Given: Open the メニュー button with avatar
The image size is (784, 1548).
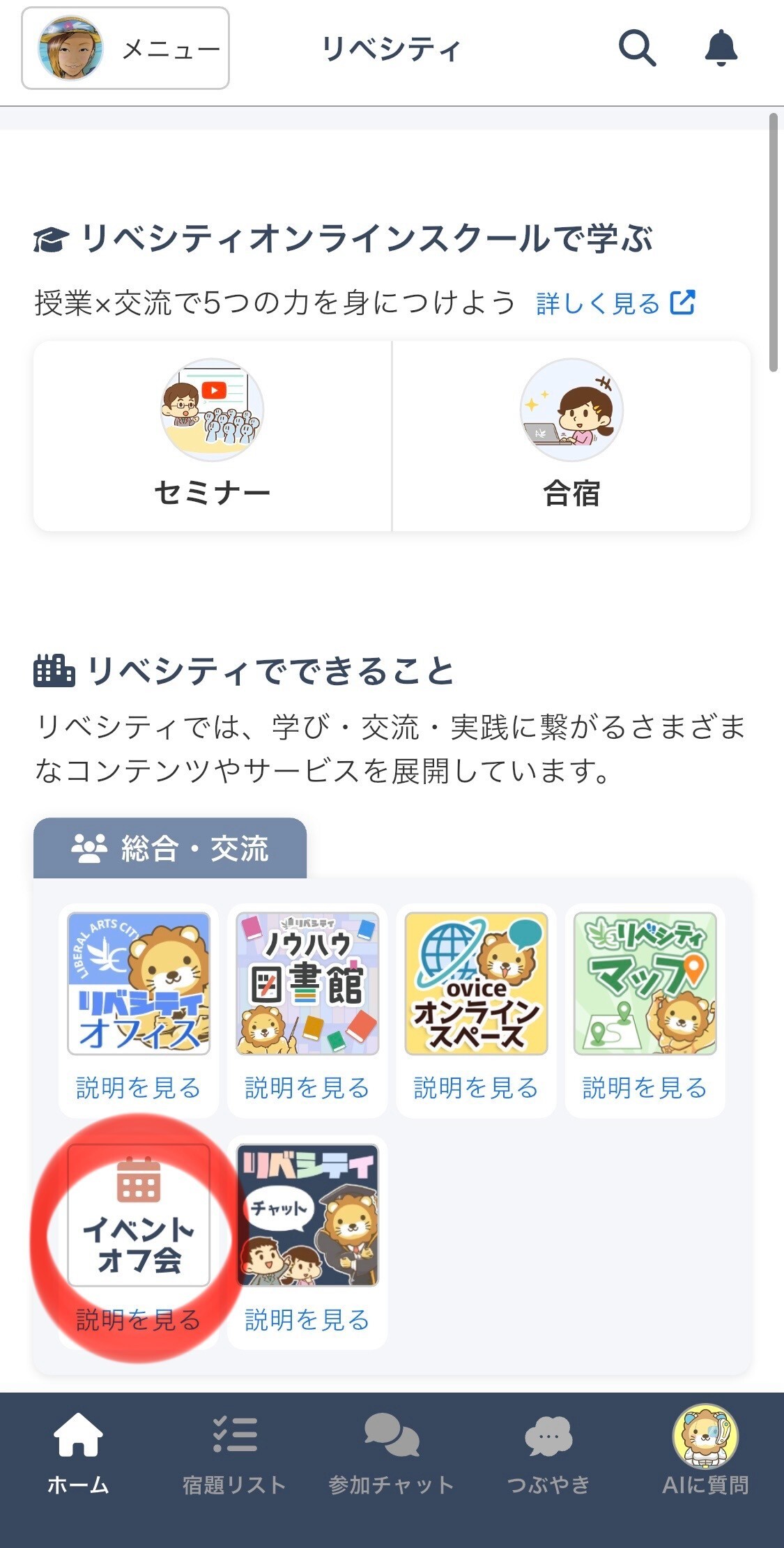Looking at the screenshot, I should click(125, 47).
